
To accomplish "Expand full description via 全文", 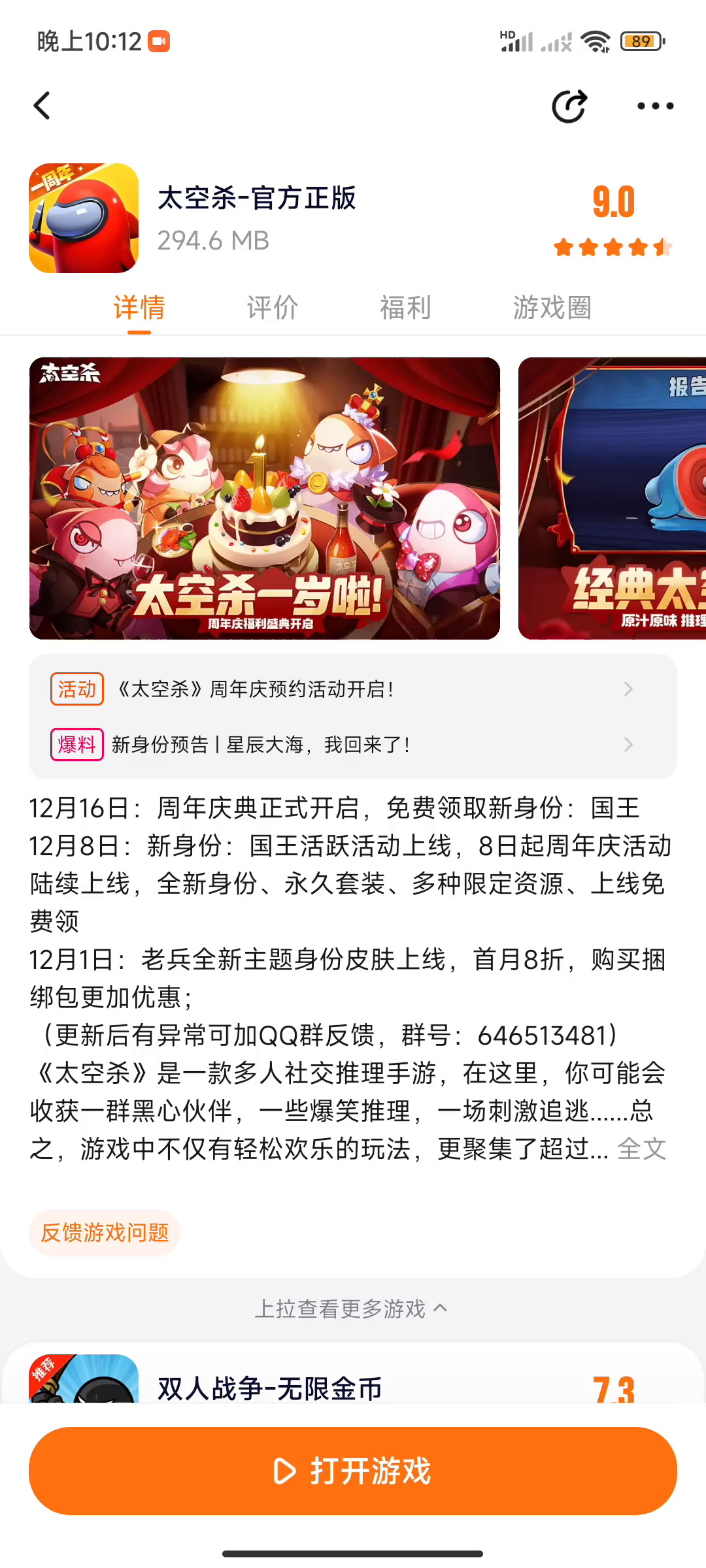I will click(642, 1149).
